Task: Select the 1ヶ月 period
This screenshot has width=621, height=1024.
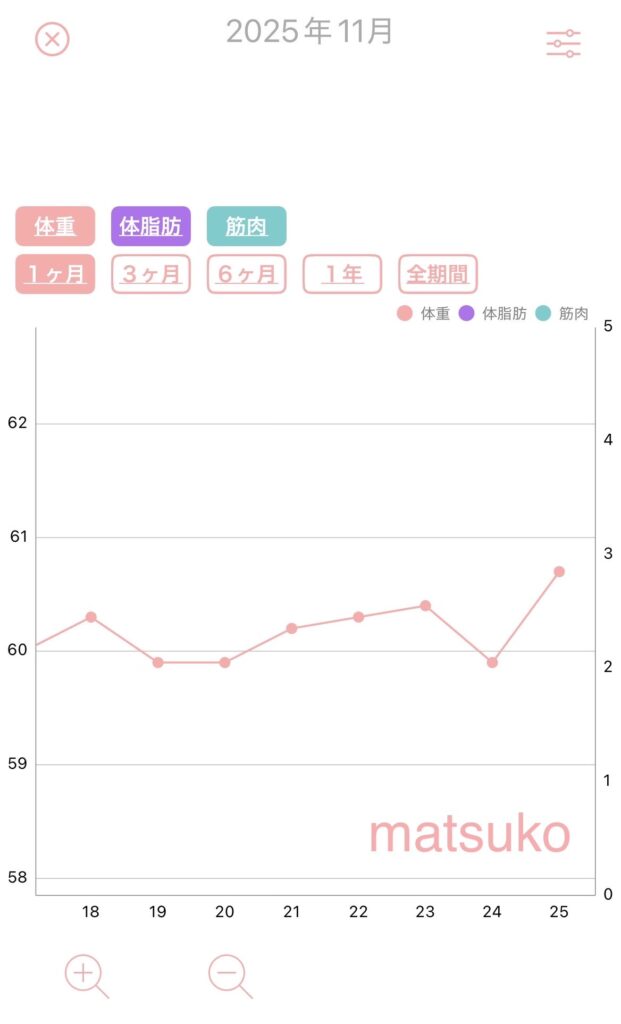Action: [55, 274]
